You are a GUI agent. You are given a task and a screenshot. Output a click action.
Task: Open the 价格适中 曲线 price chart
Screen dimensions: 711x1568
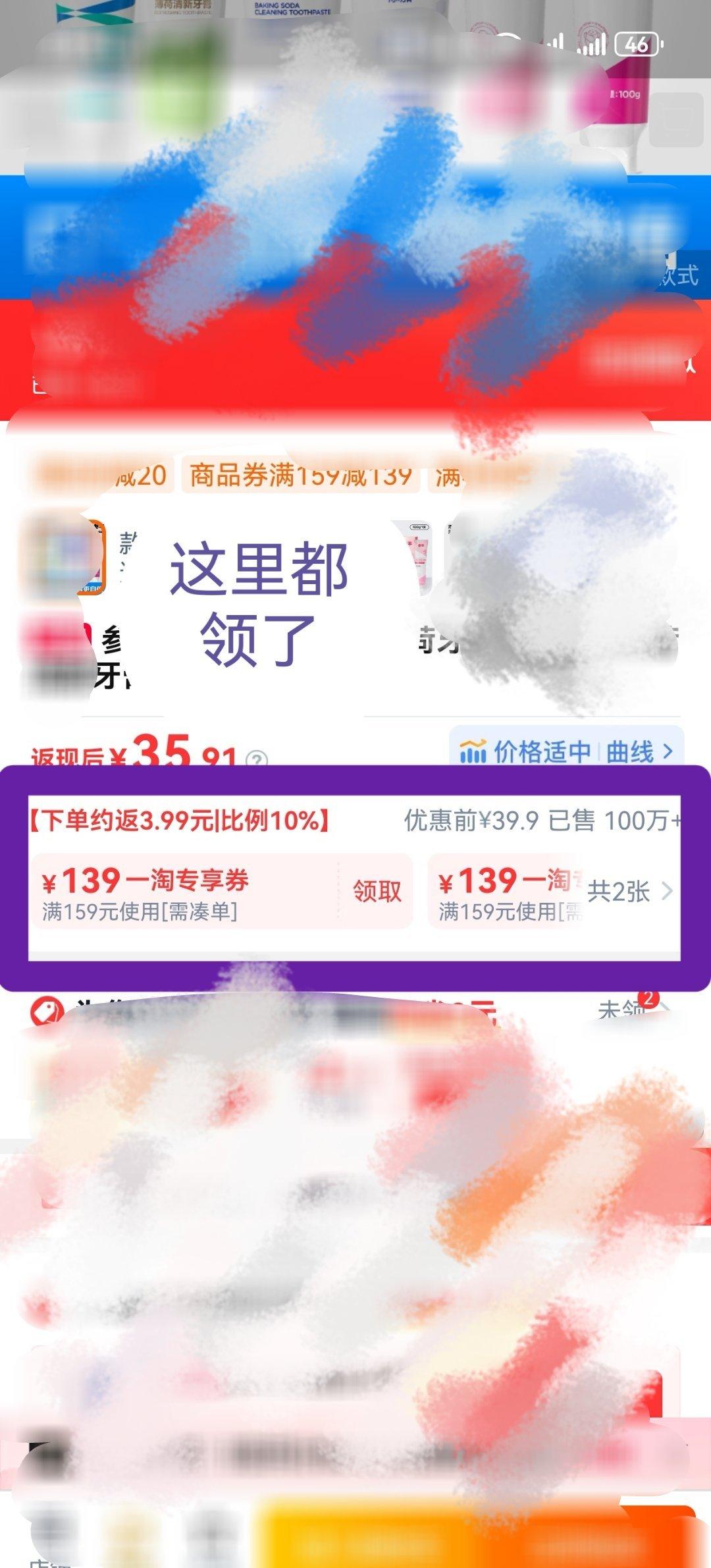click(566, 751)
